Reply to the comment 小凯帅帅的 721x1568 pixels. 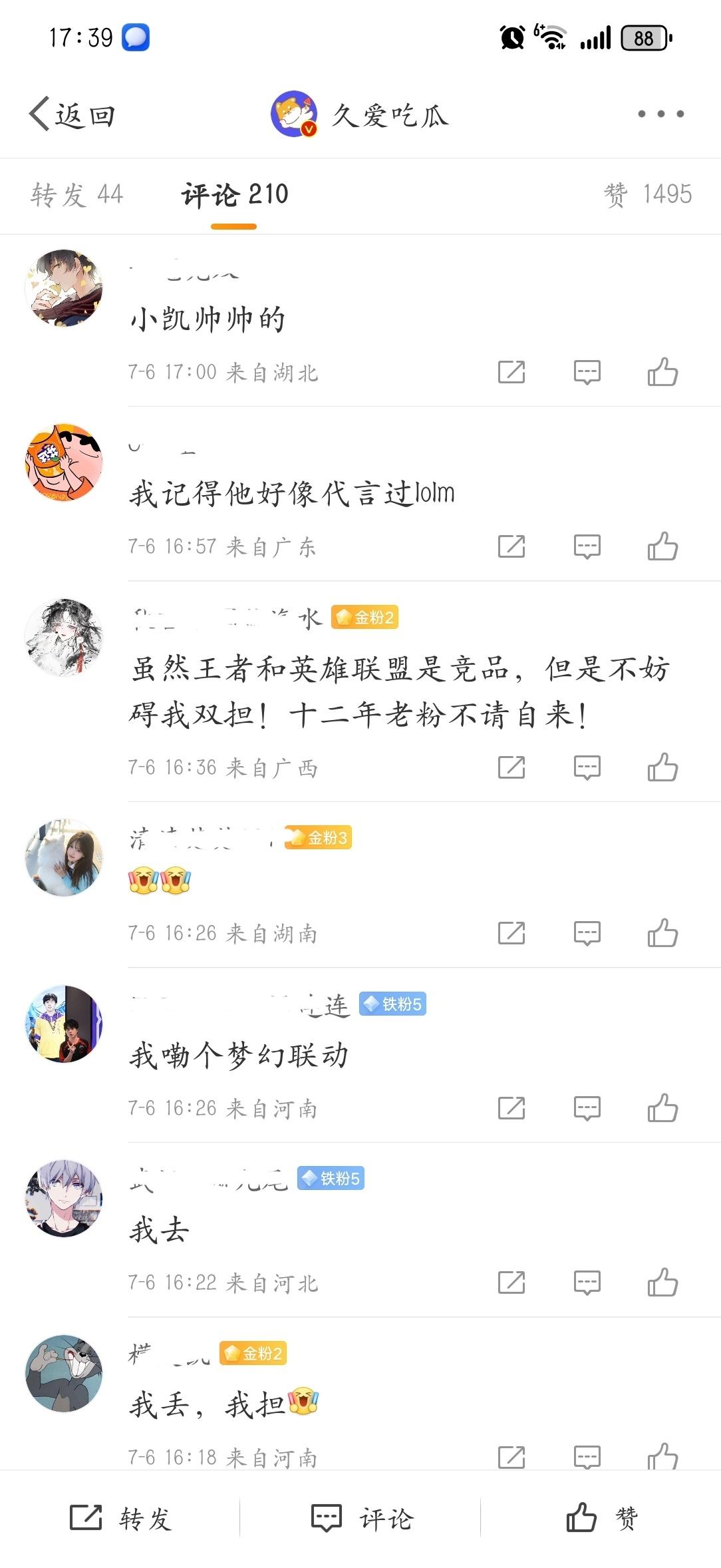coord(587,372)
